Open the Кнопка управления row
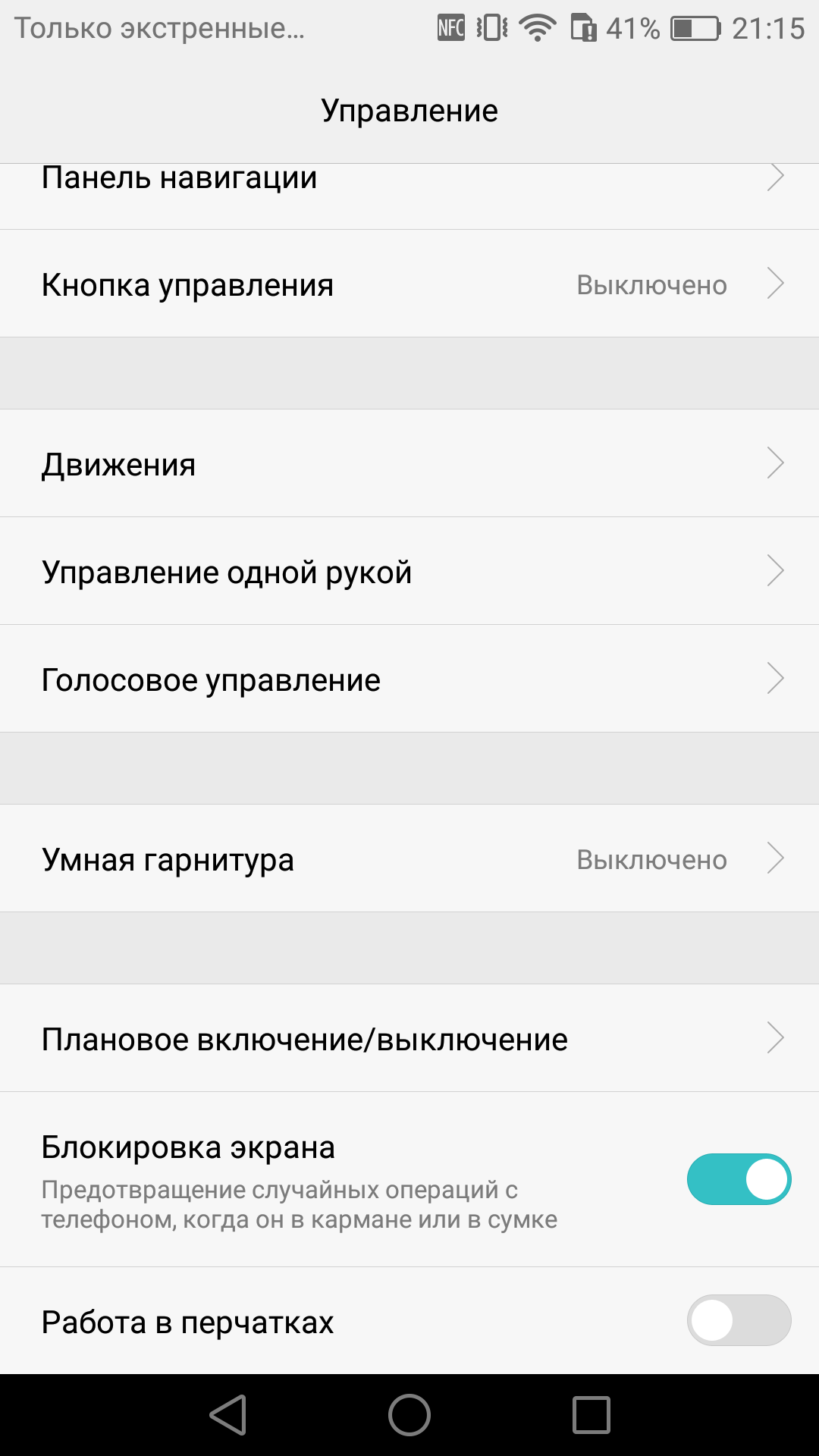The width and height of the screenshot is (819, 1456). [409, 284]
